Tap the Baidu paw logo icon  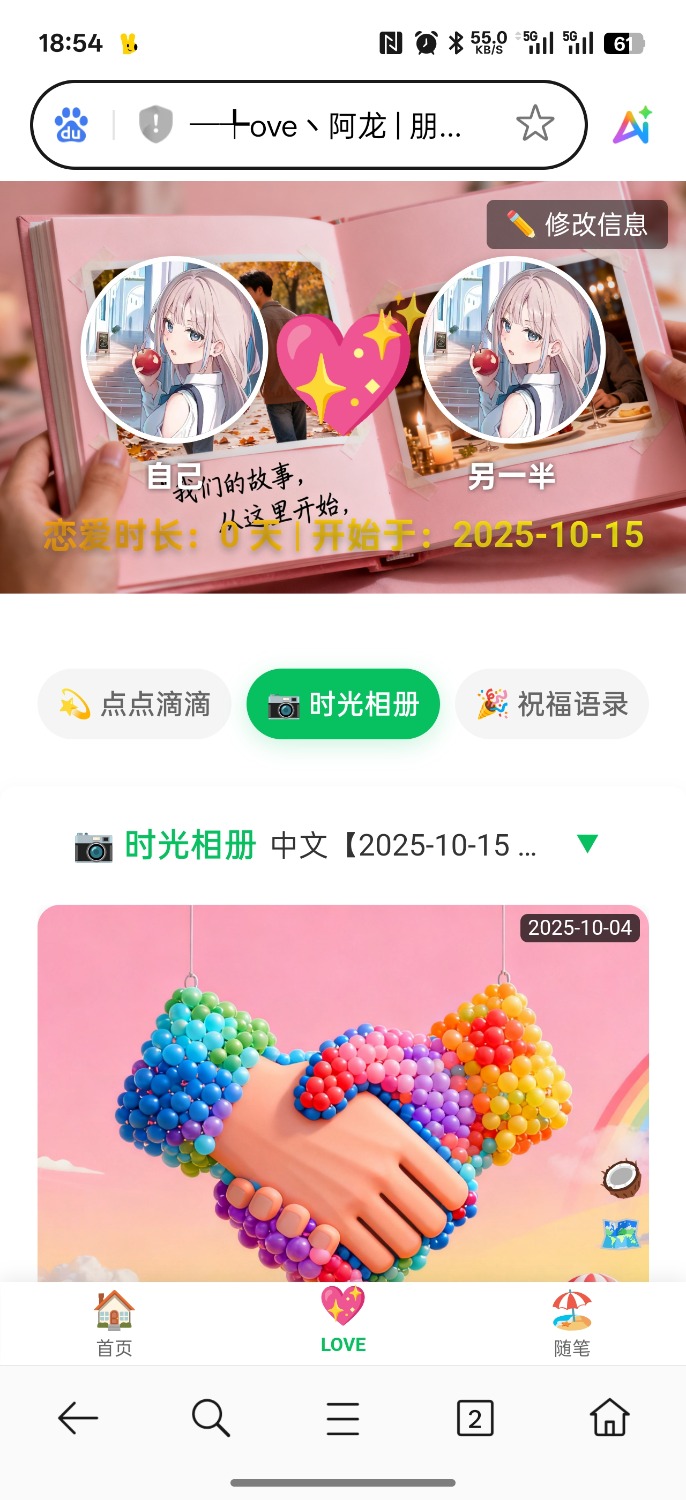[72, 126]
